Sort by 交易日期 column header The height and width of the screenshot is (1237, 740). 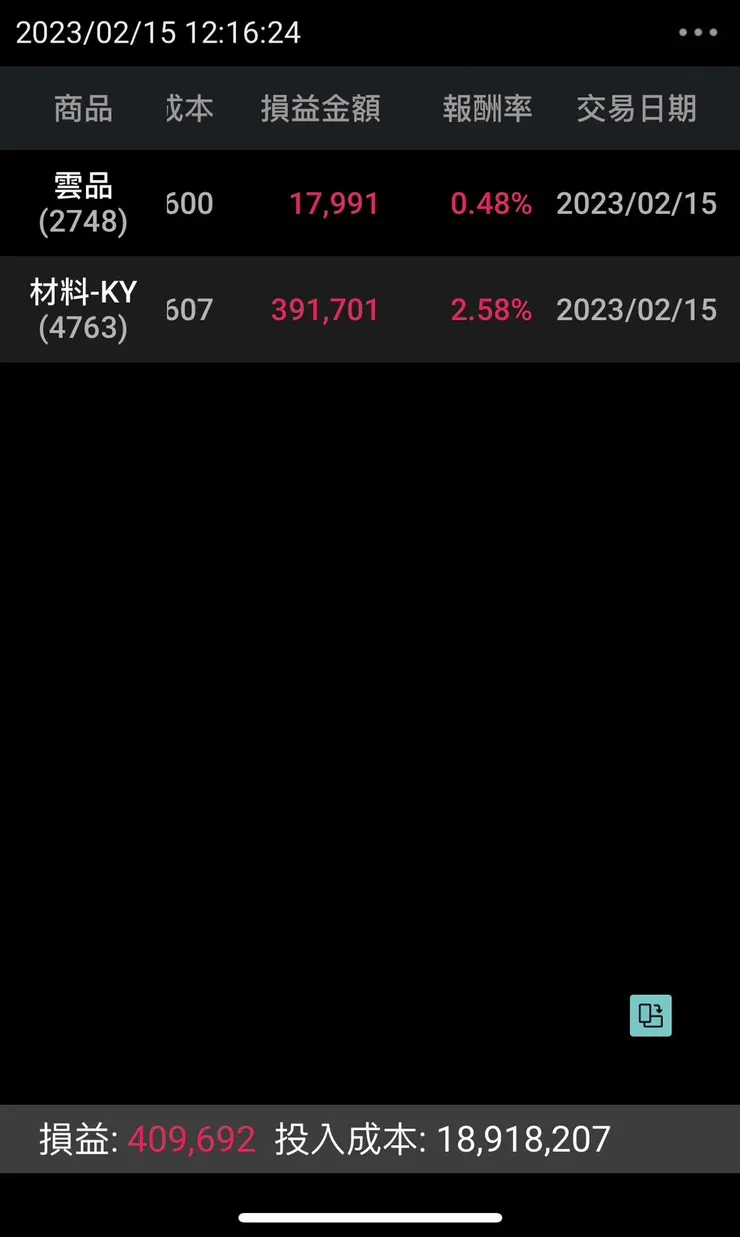pyautogui.click(x=636, y=109)
